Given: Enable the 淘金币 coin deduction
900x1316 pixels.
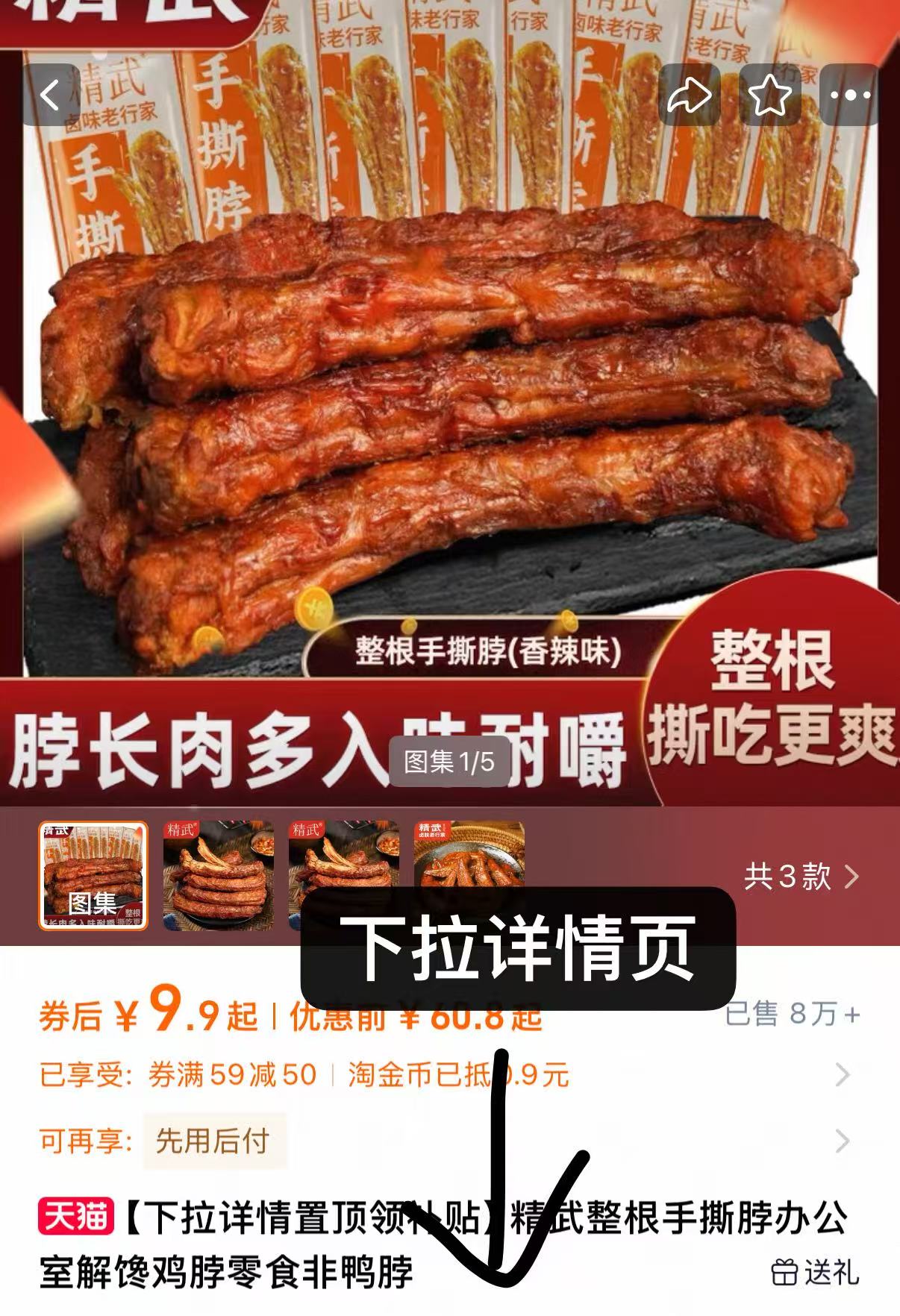Looking at the screenshot, I should click(457, 1074).
